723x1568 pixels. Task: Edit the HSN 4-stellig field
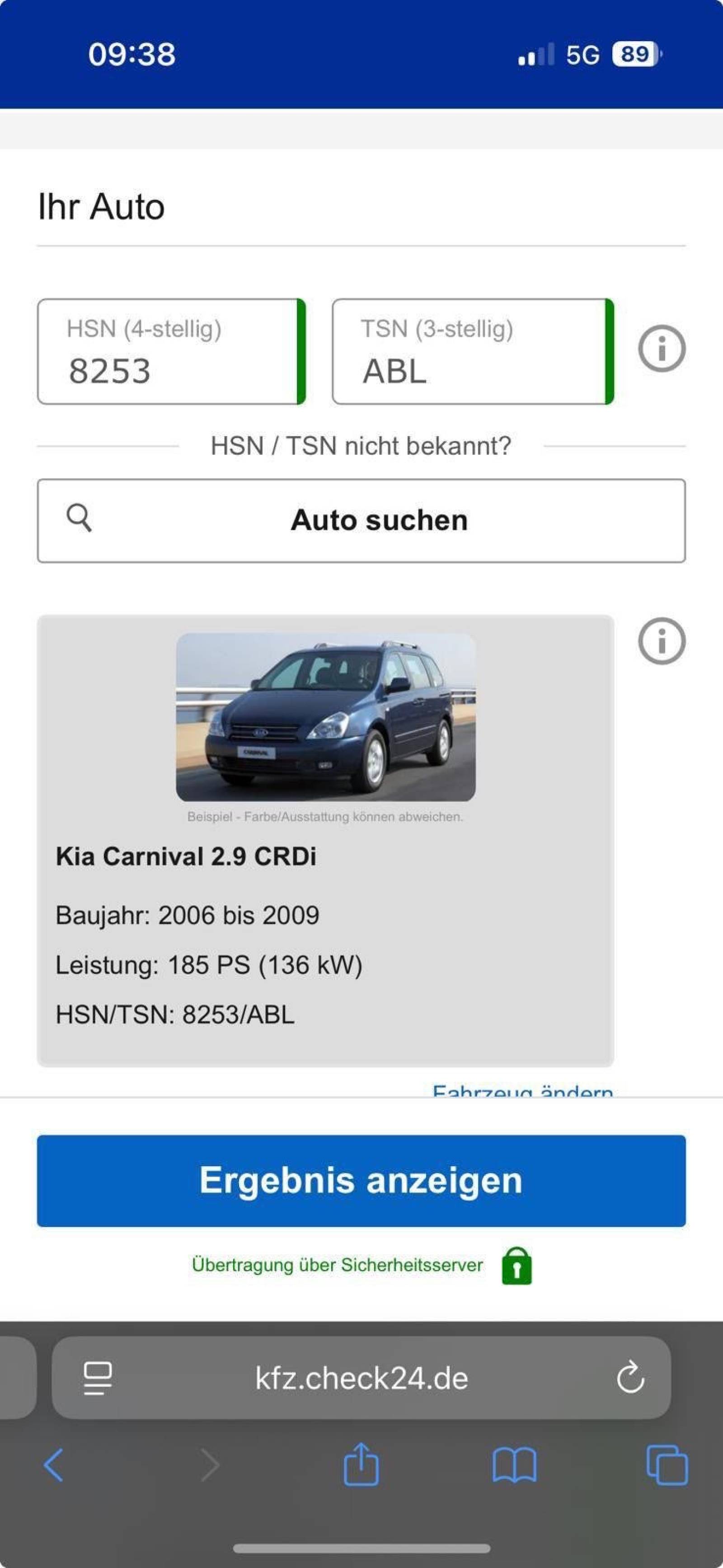170,352
